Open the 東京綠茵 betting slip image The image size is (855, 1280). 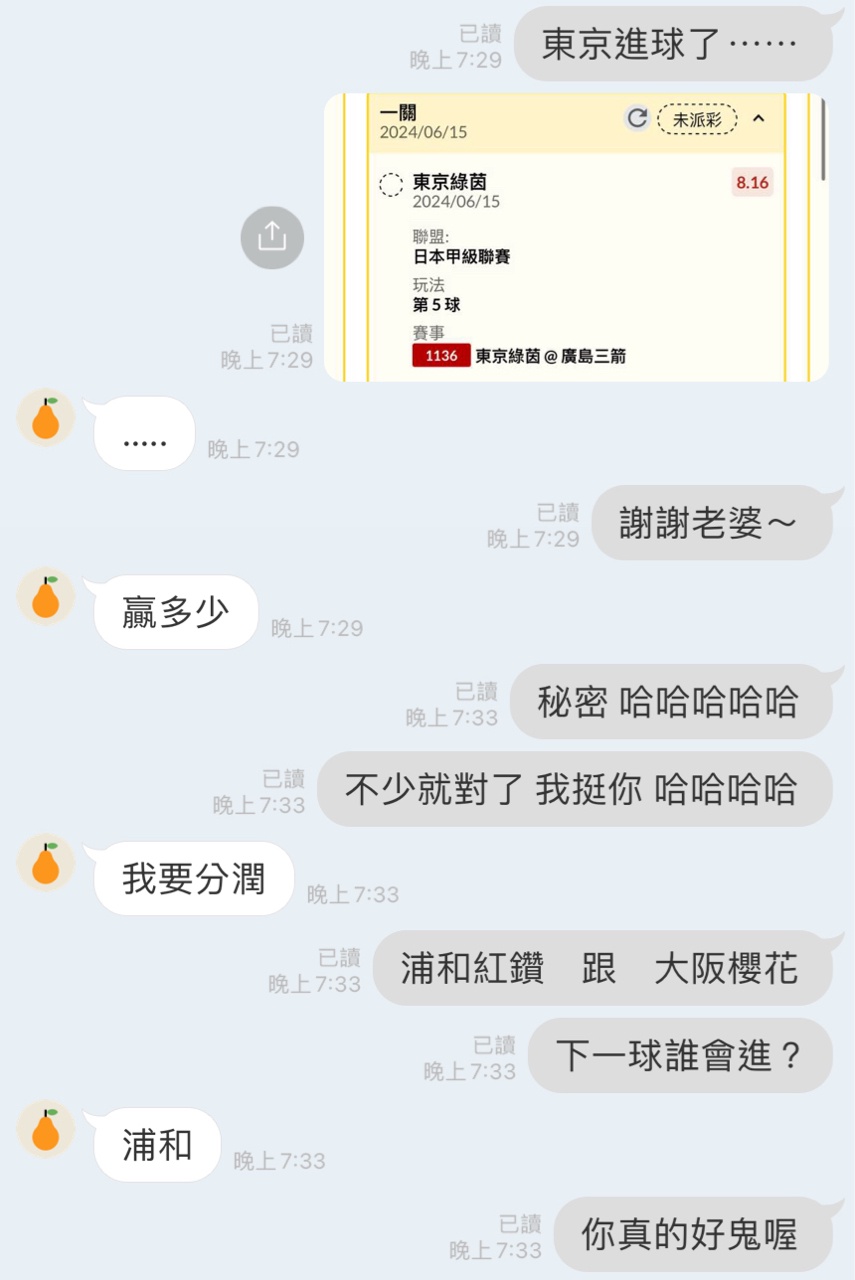click(576, 237)
